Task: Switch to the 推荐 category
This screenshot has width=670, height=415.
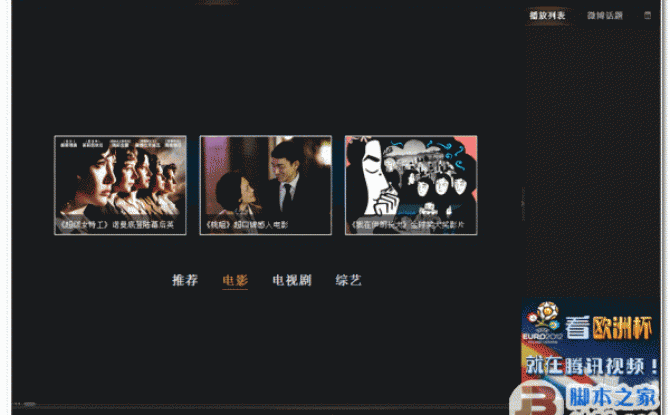Action: 185,280
